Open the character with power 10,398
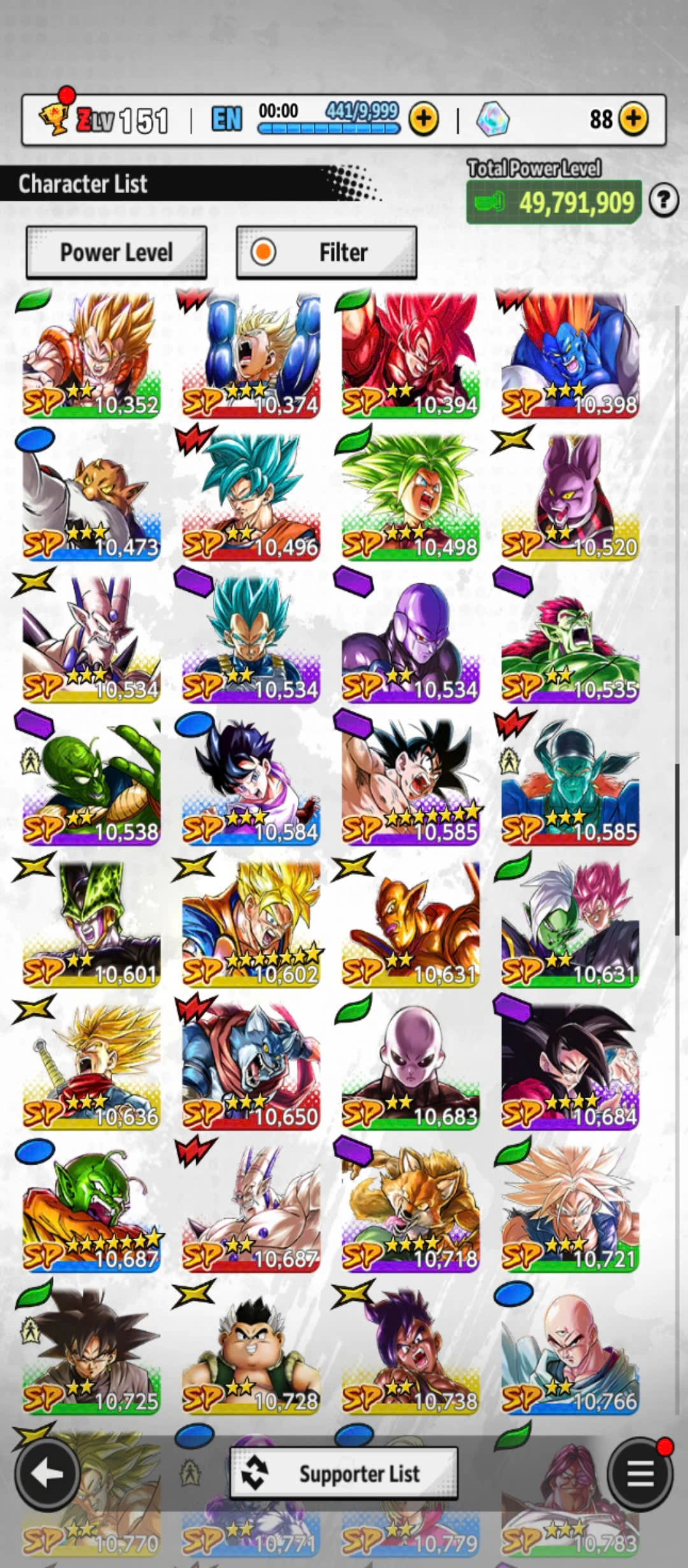 570,354
